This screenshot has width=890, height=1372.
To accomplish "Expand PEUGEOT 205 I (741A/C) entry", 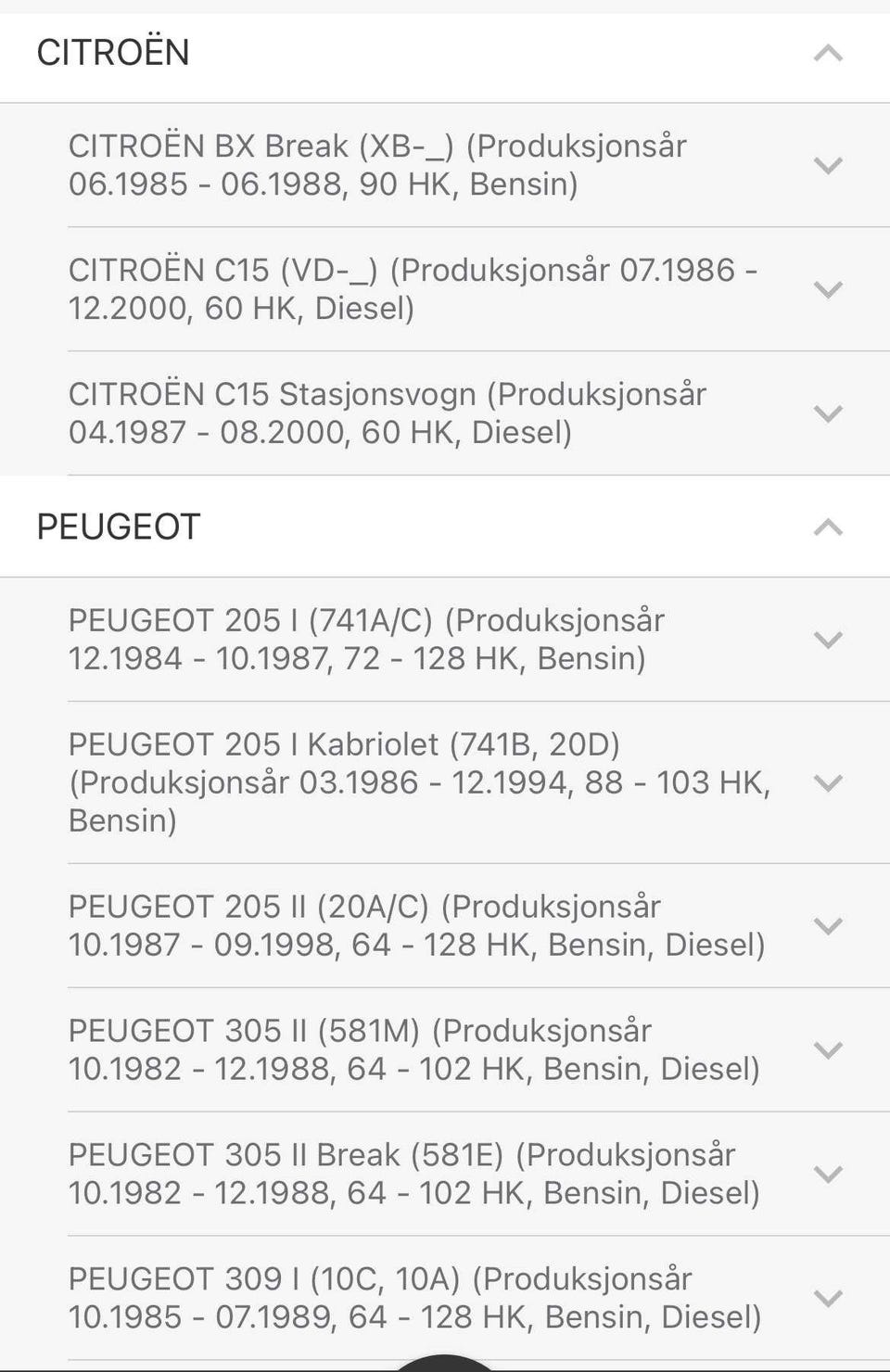I will coord(827,640).
